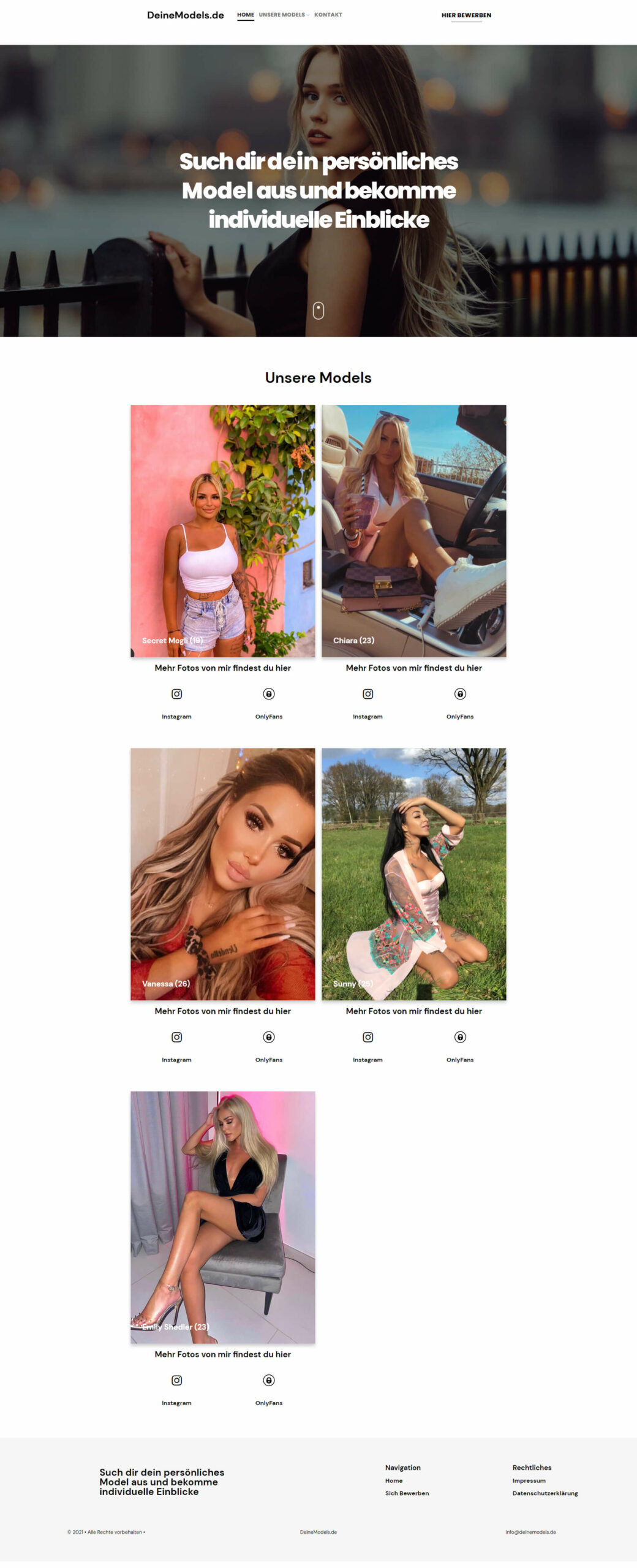Open the Impressum page
The image size is (637, 1568).
529,1480
